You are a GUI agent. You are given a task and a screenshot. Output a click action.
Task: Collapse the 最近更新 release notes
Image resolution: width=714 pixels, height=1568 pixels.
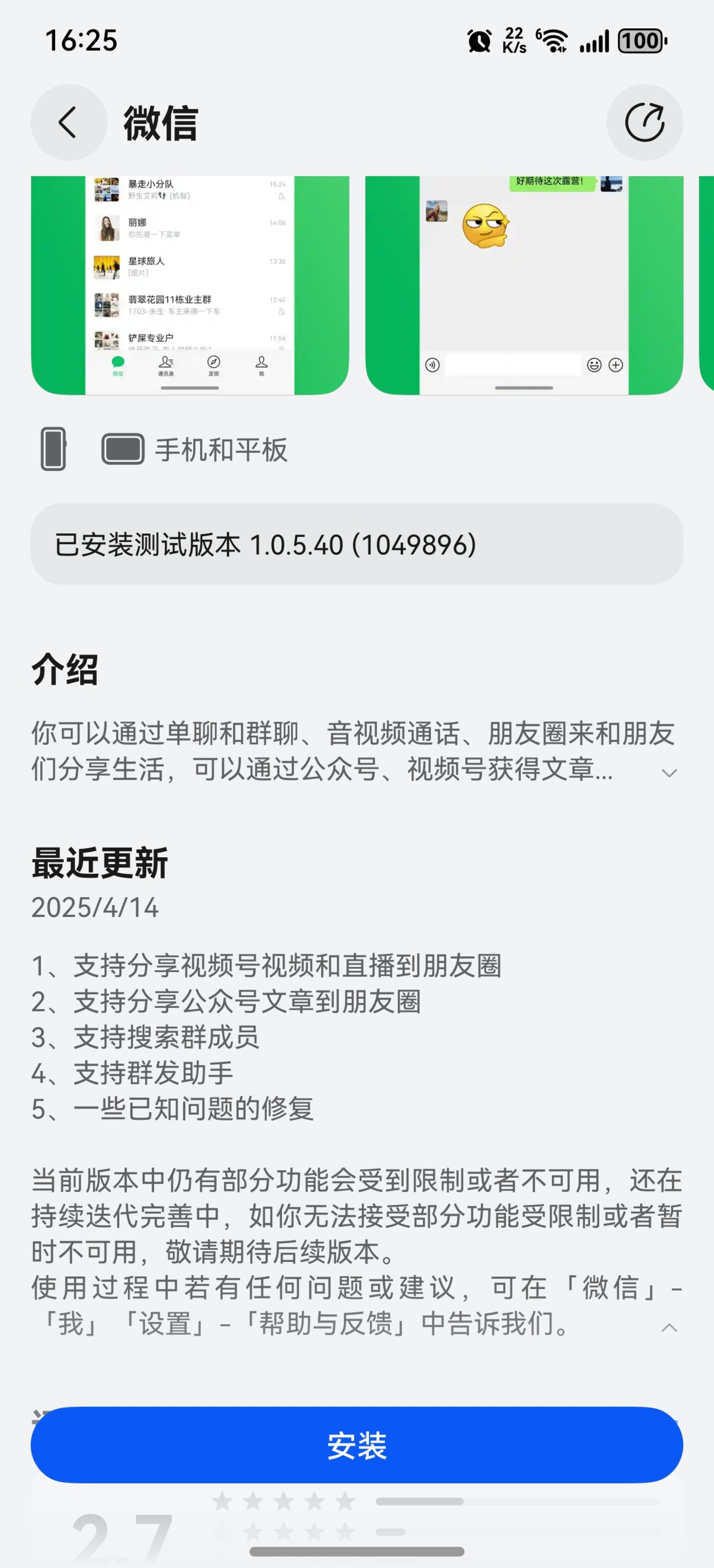click(x=669, y=1328)
